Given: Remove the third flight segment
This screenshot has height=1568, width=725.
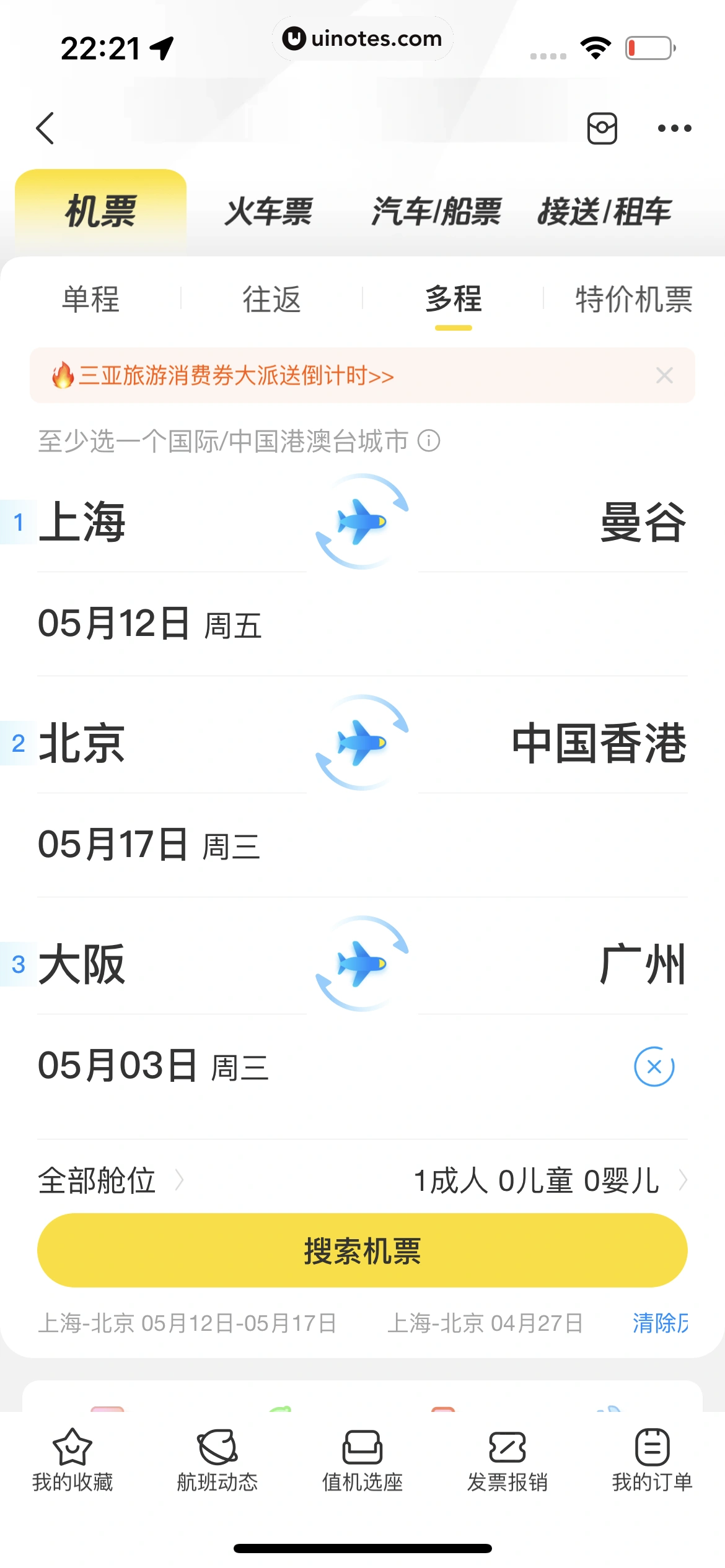Looking at the screenshot, I should 654,1066.
